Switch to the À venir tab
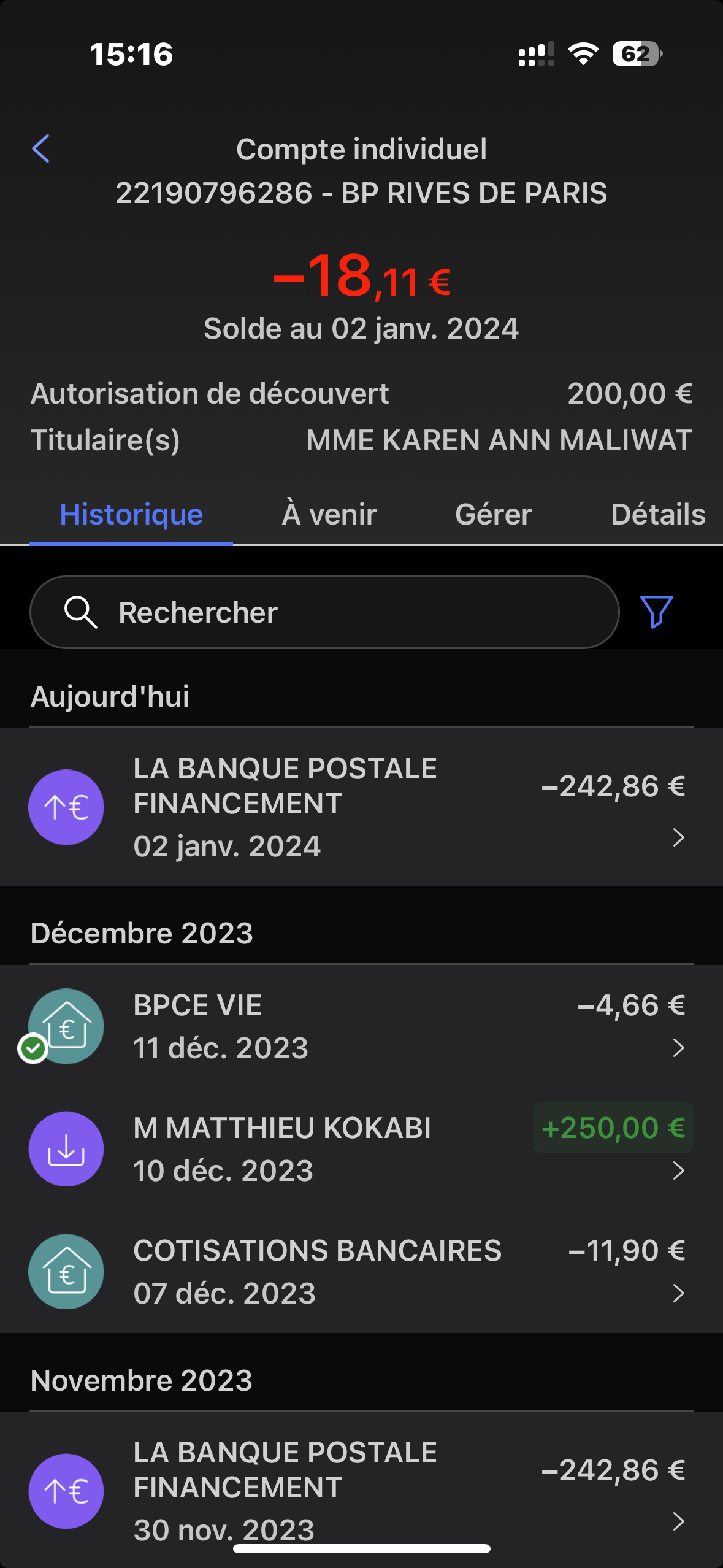 (x=329, y=514)
